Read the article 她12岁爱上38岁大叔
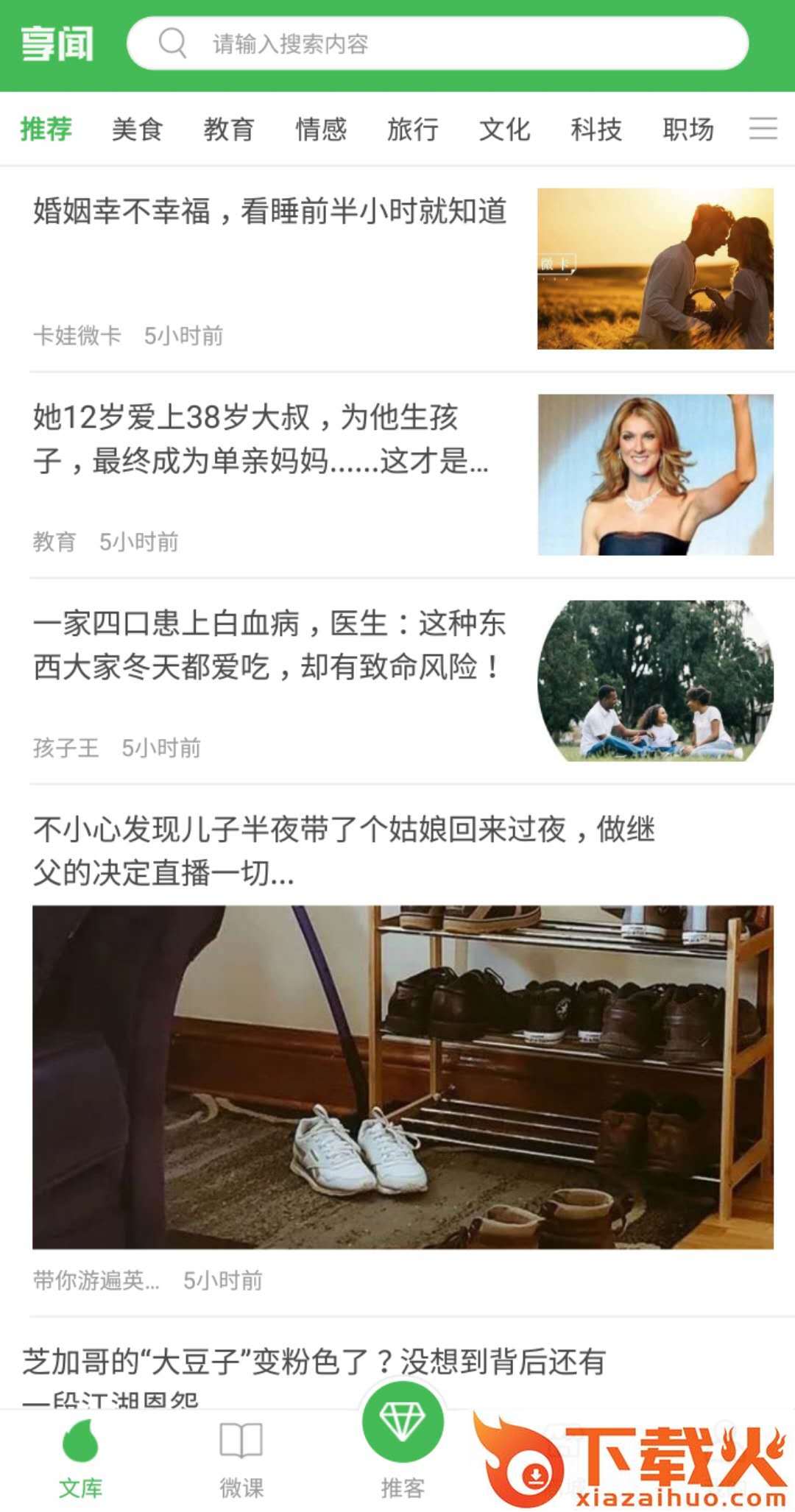 tap(261, 439)
